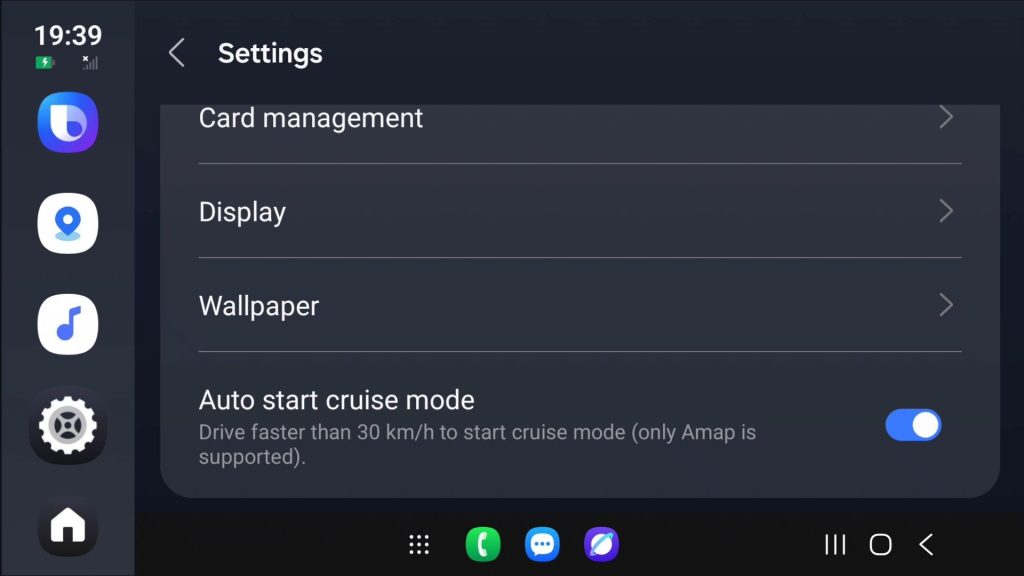Show recent apps

pyautogui.click(x=835, y=545)
